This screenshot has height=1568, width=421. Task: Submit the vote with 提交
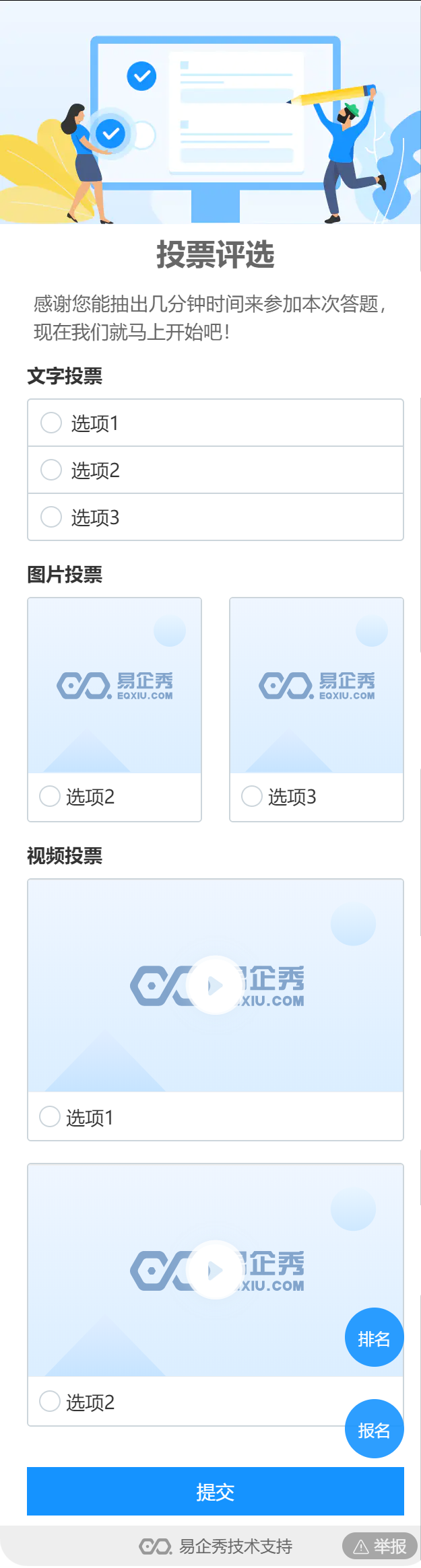[215, 1491]
